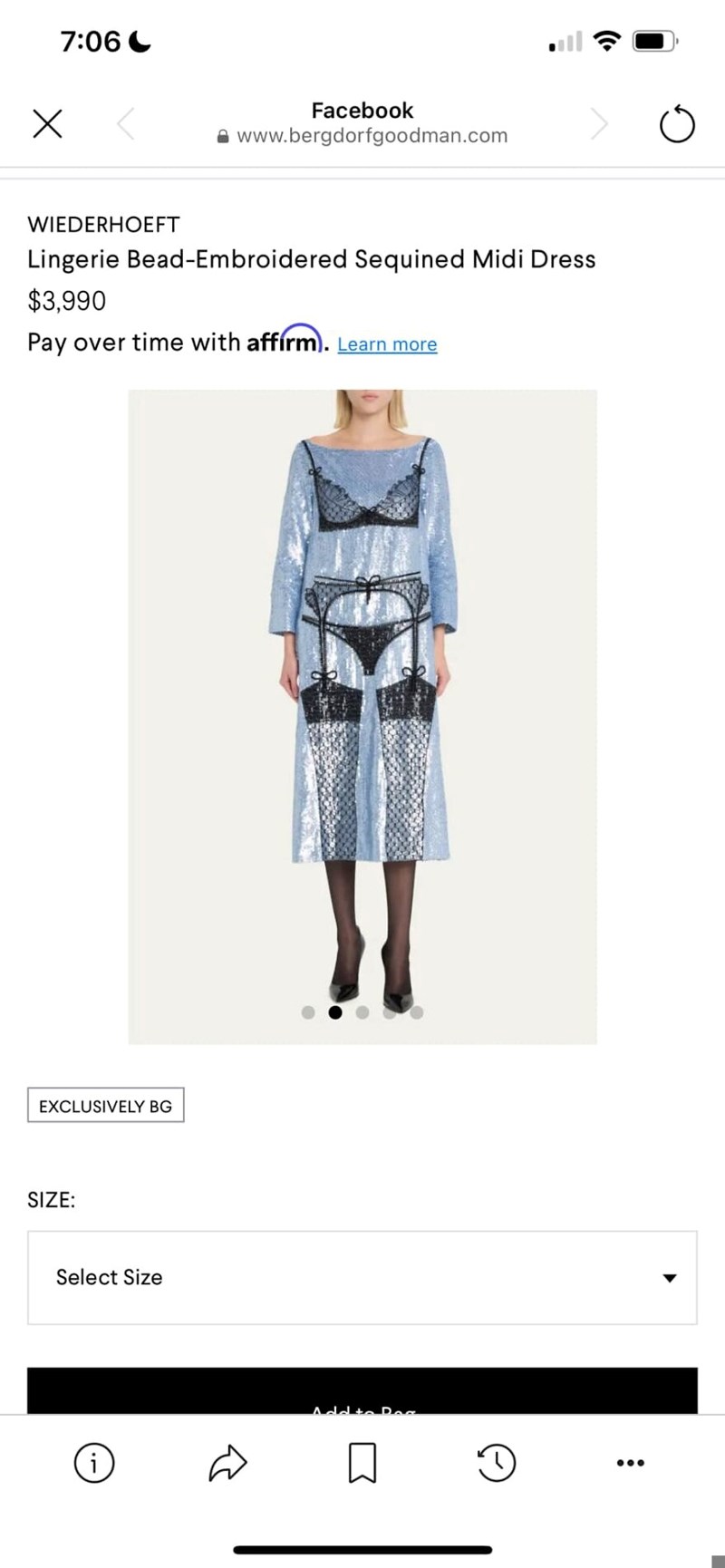Go back to previous page arrow
Image resolution: width=725 pixels, height=1568 pixels.
(126, 124)
